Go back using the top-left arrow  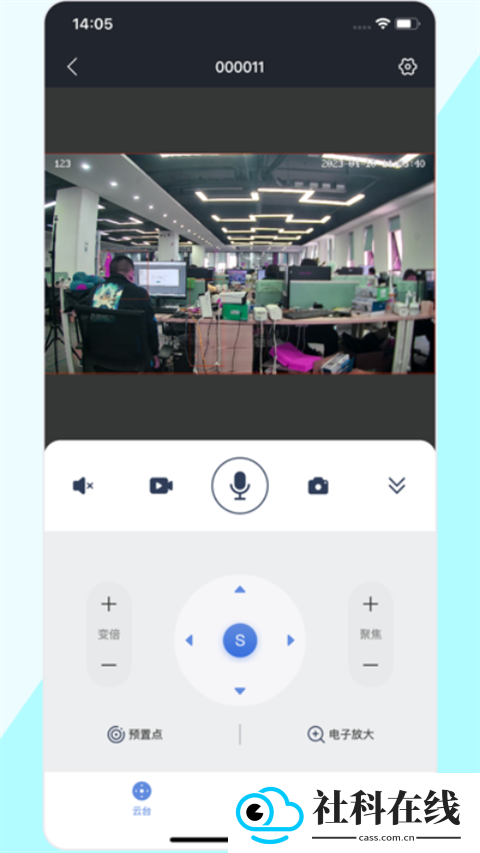72,67
